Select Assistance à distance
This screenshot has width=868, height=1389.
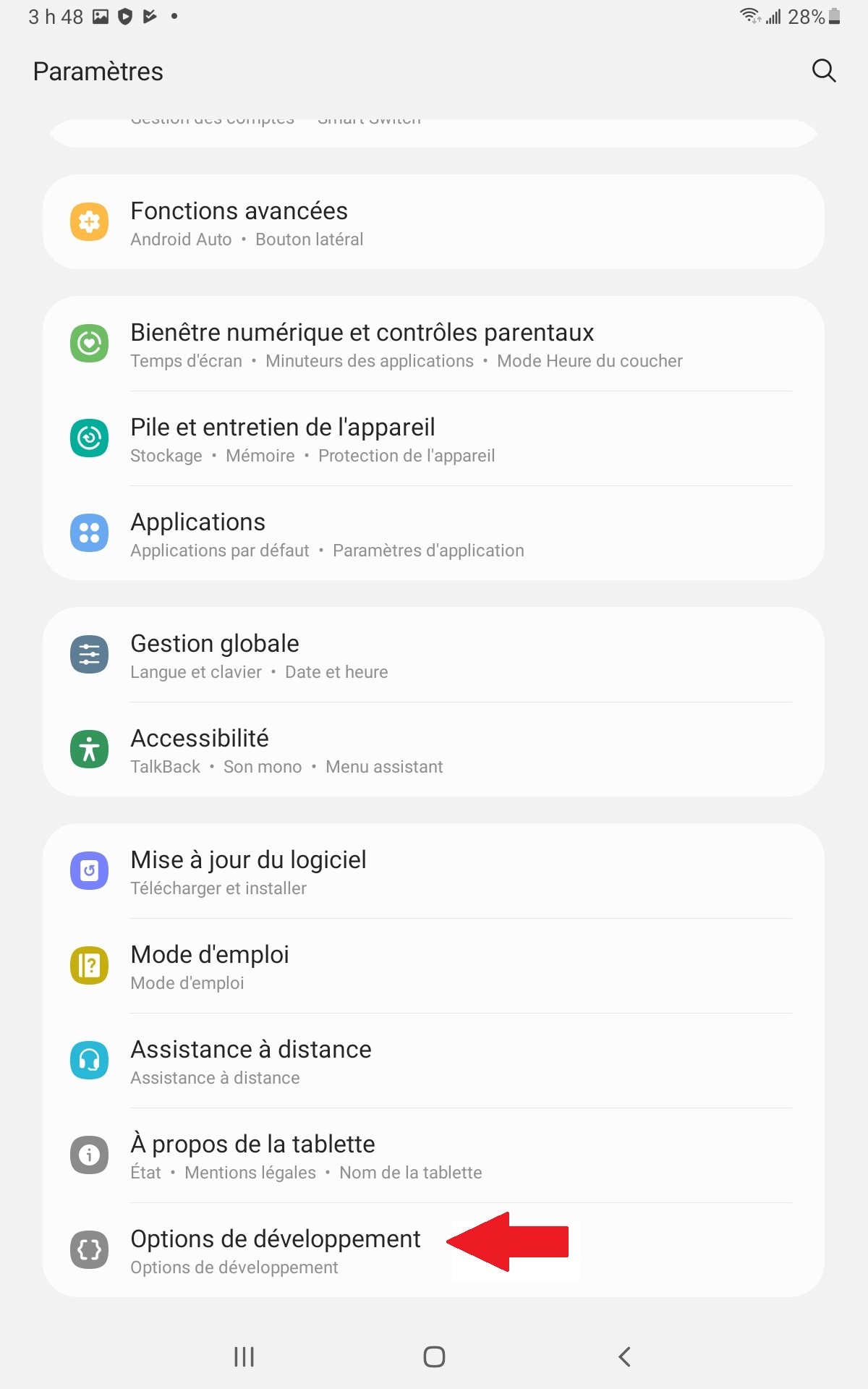point(434,1061)
